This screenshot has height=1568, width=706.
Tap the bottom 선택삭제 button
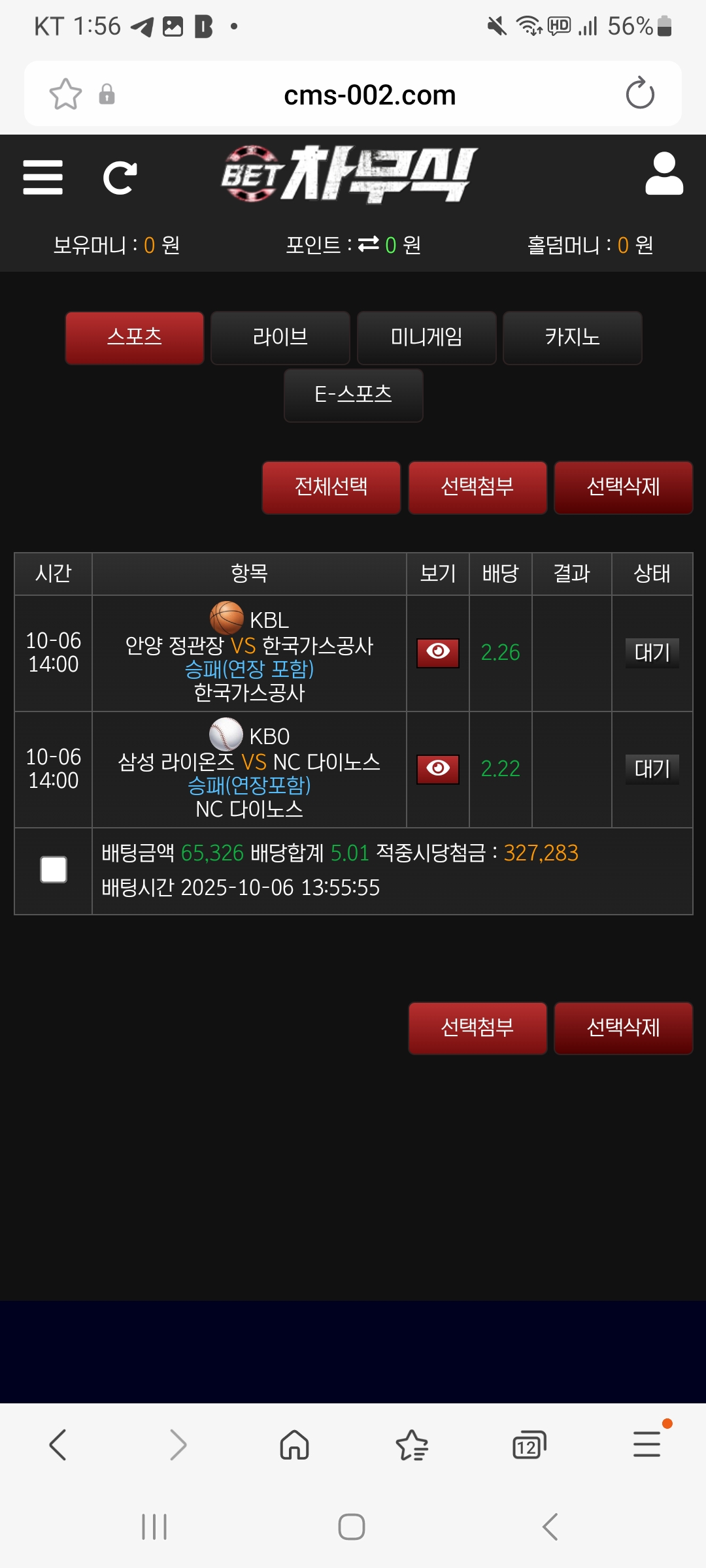(x=623, y=1028)
